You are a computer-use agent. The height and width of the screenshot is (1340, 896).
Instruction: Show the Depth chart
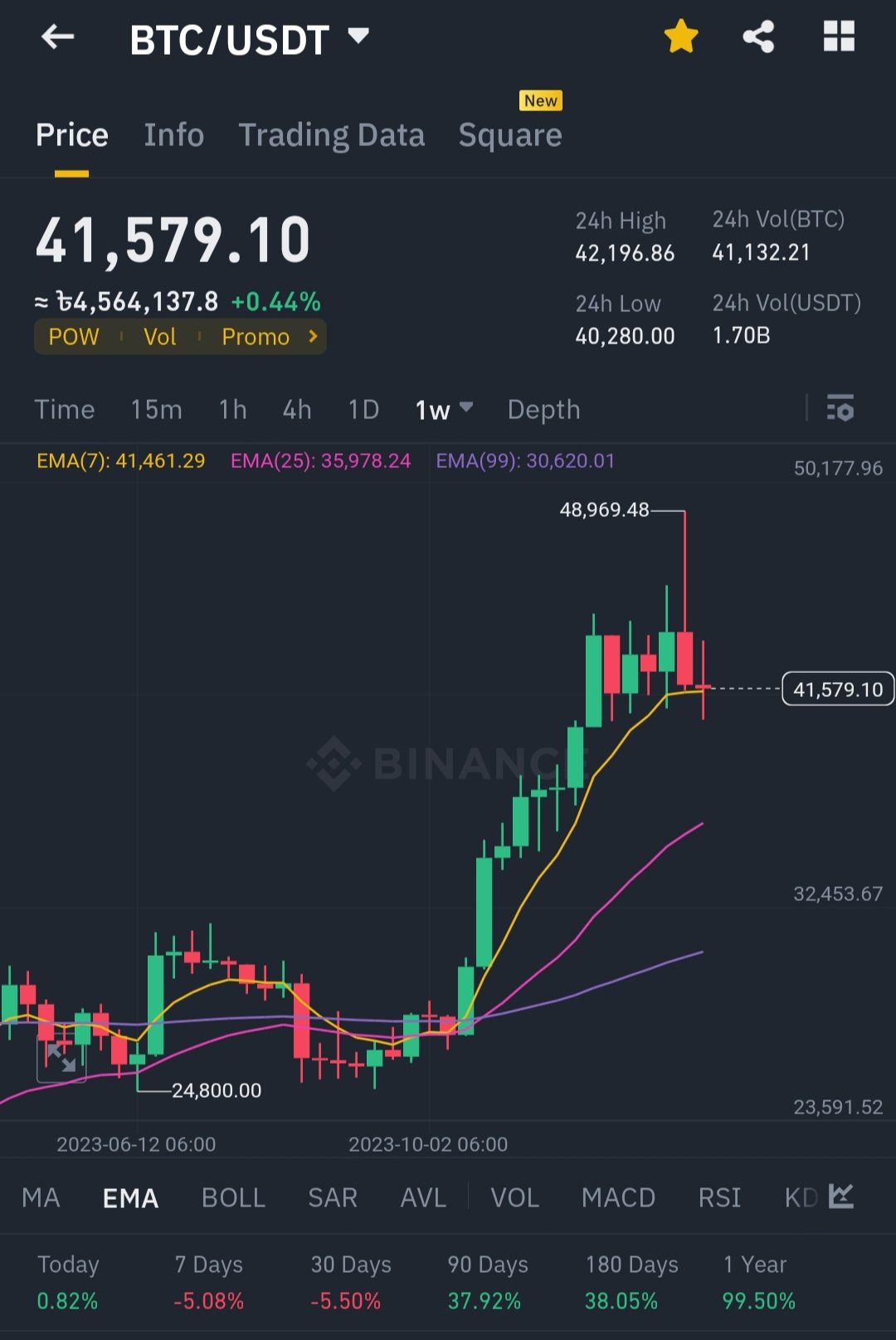tap(543, 409)
